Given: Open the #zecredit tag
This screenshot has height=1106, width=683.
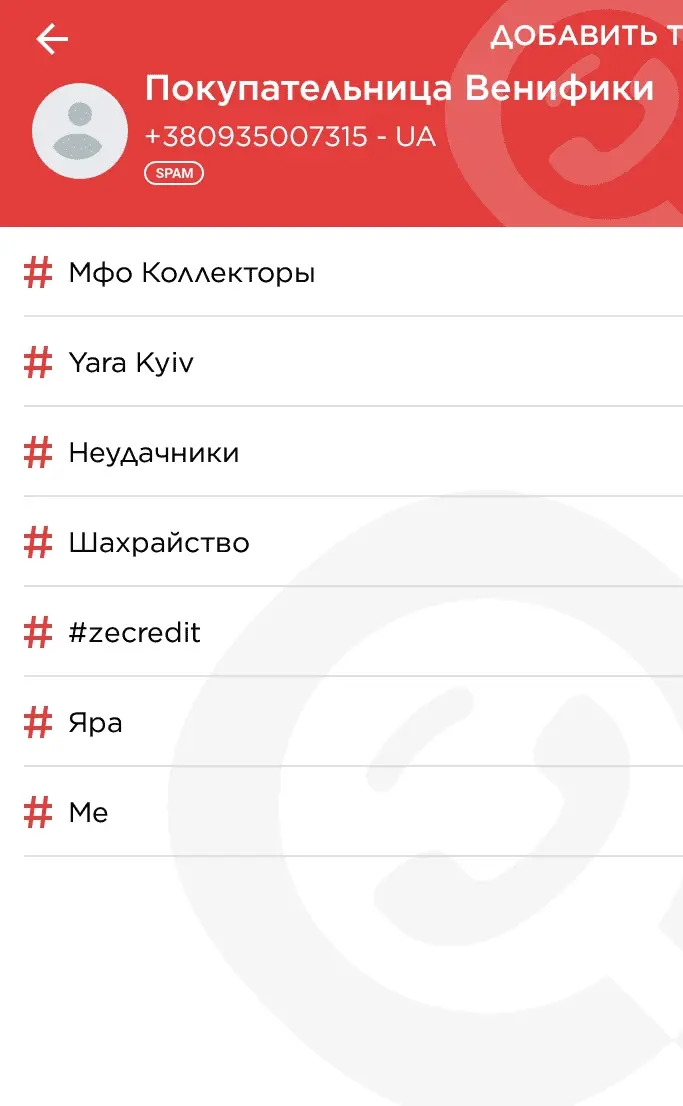Looking at the screenshot, I should [x=134, y=633].
